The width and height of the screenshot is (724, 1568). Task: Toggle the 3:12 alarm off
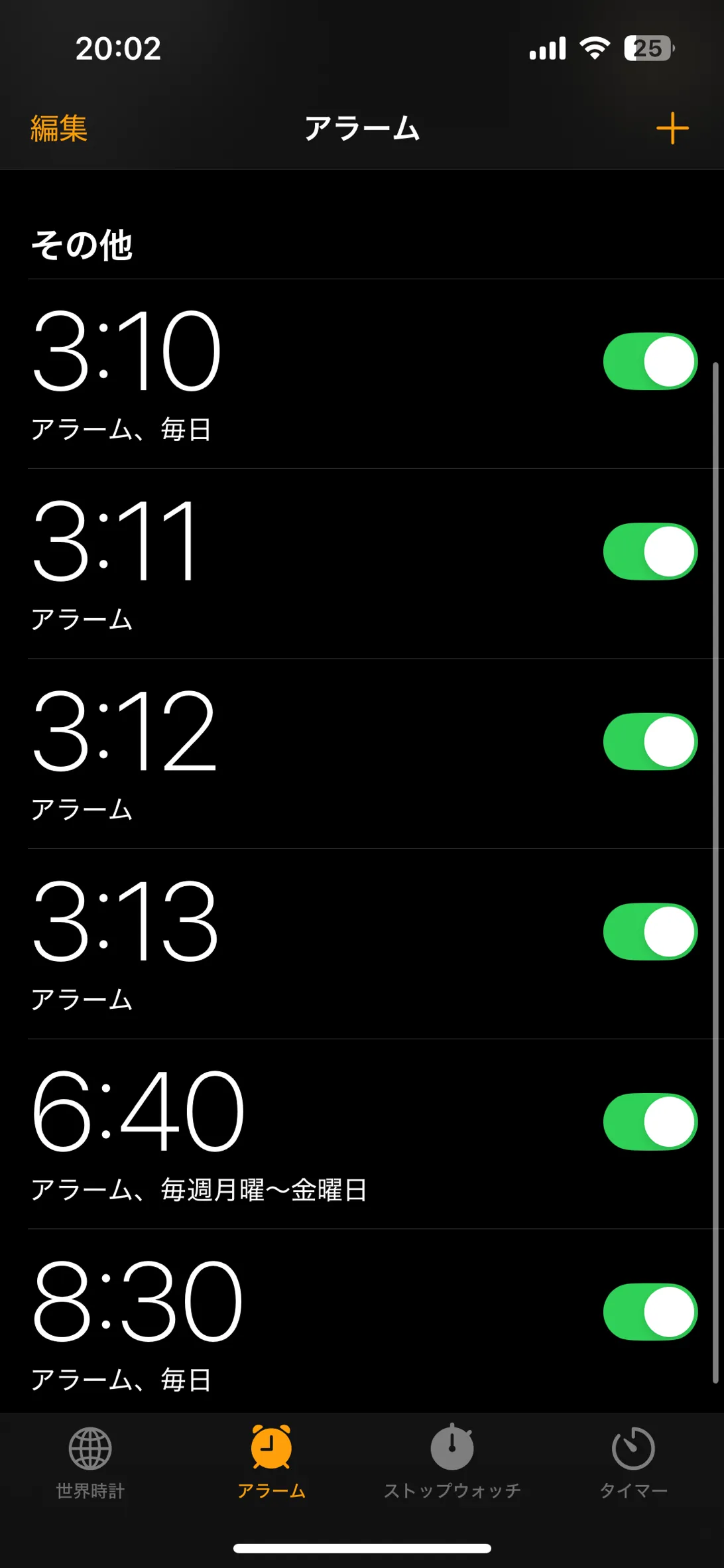pyautogui.click(x=650, y=742)
